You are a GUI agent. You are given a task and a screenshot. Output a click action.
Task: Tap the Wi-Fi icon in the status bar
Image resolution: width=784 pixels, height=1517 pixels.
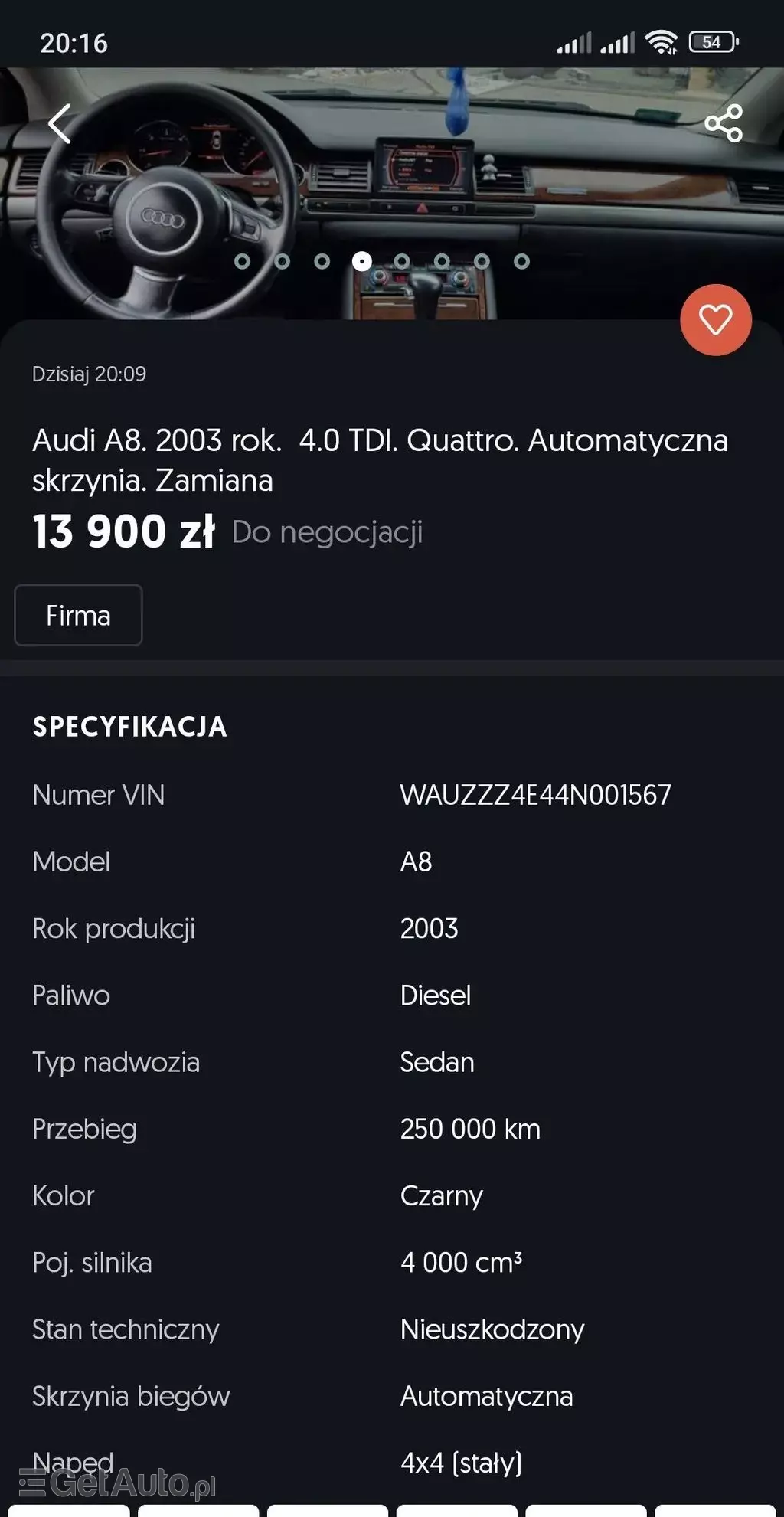663,42
